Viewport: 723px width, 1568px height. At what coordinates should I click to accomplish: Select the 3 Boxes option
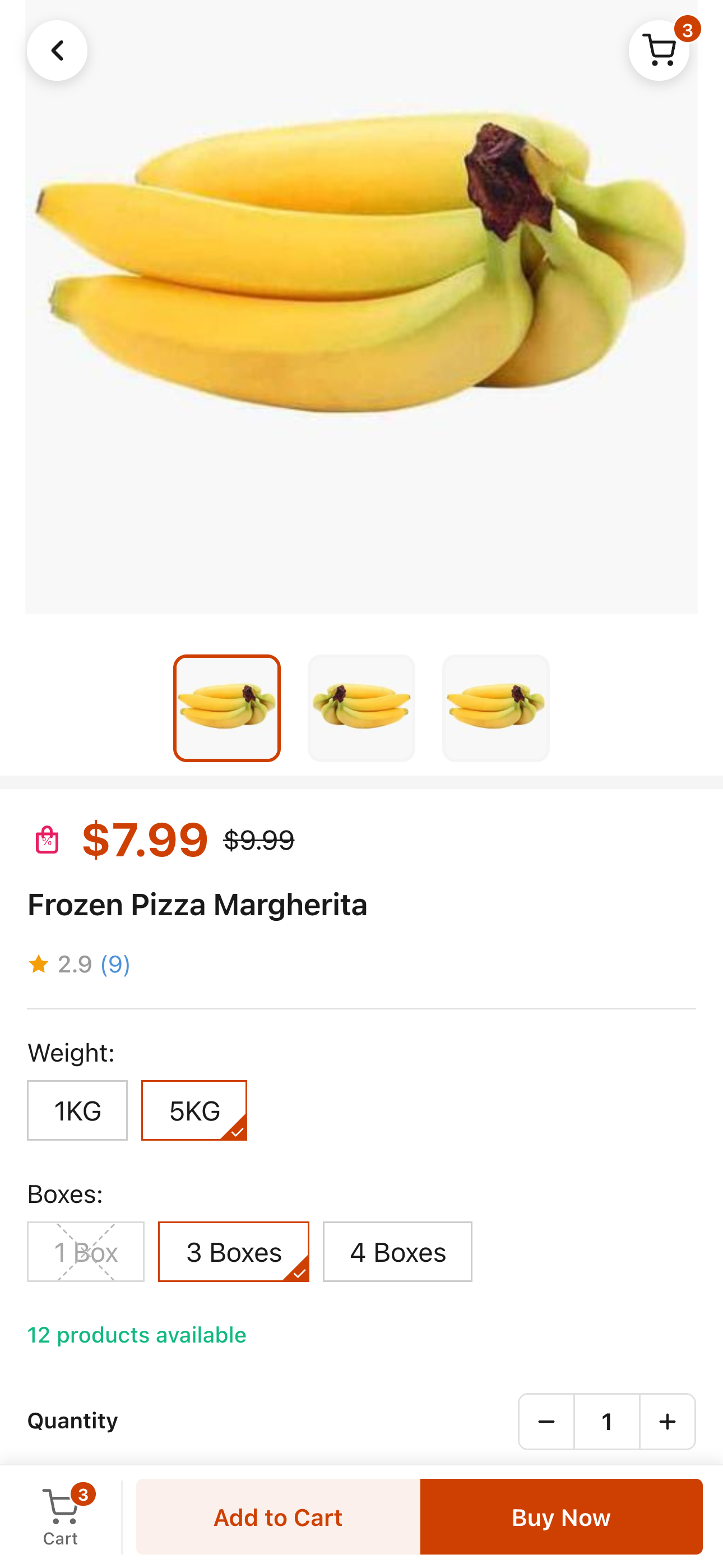tap(234, 1252)
